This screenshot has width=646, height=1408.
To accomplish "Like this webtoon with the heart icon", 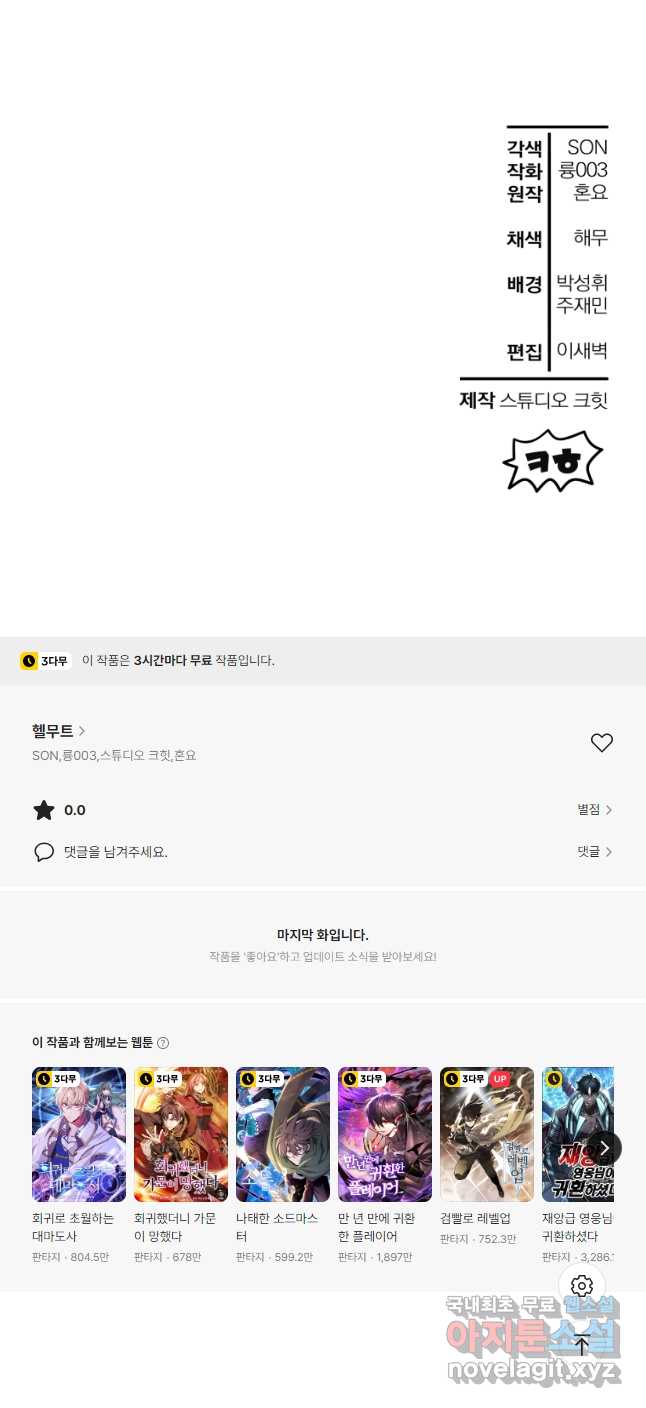I will click(601, 743).
